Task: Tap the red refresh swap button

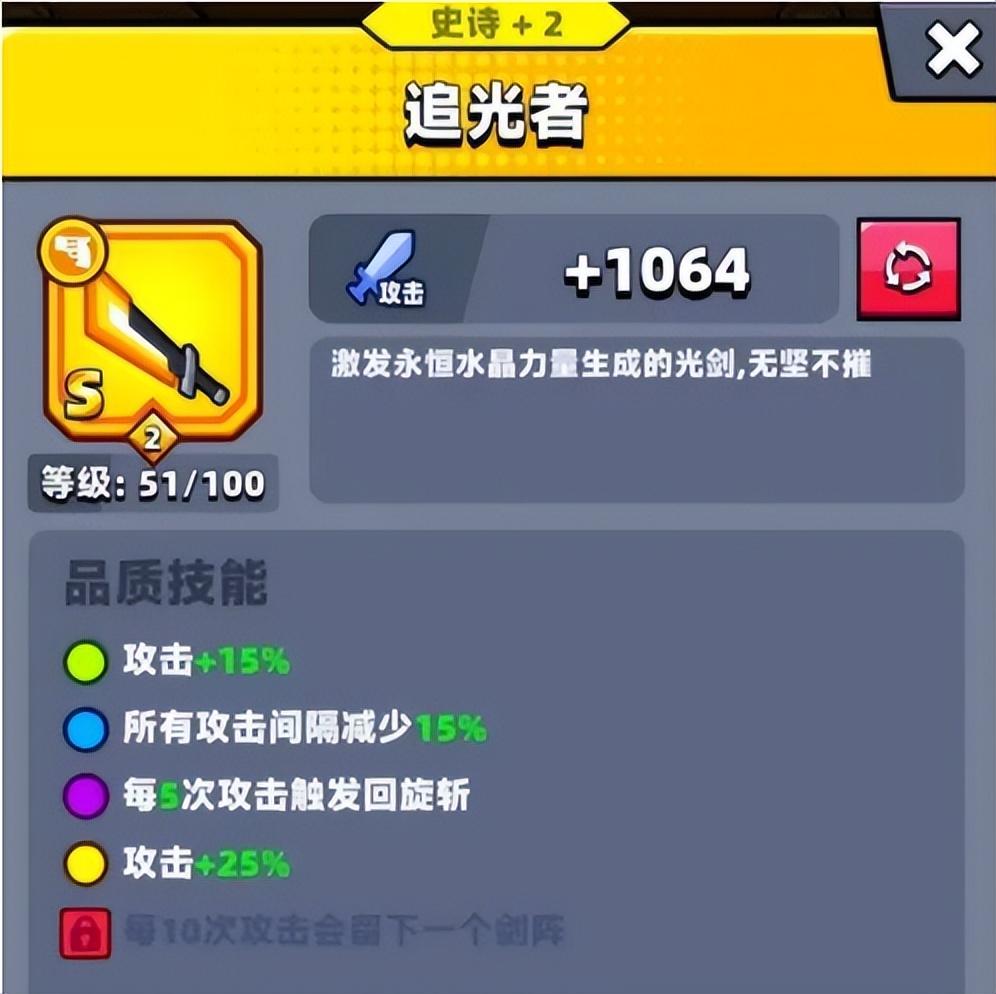Action: [x=908, y=269]
